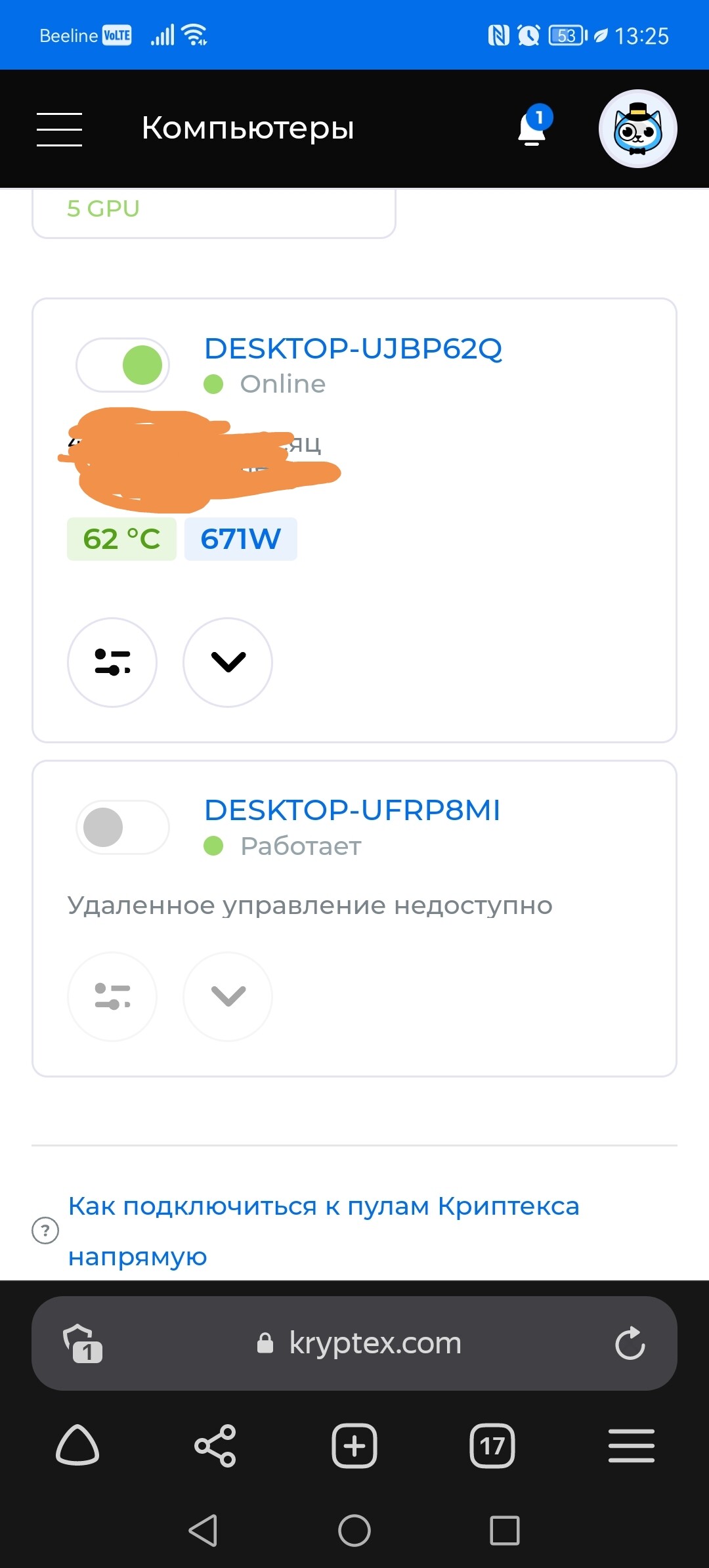Toggle switch for DESKTOP-UFRP8MI
Viewport: 709px width, 1568px height.
[123, 827]
